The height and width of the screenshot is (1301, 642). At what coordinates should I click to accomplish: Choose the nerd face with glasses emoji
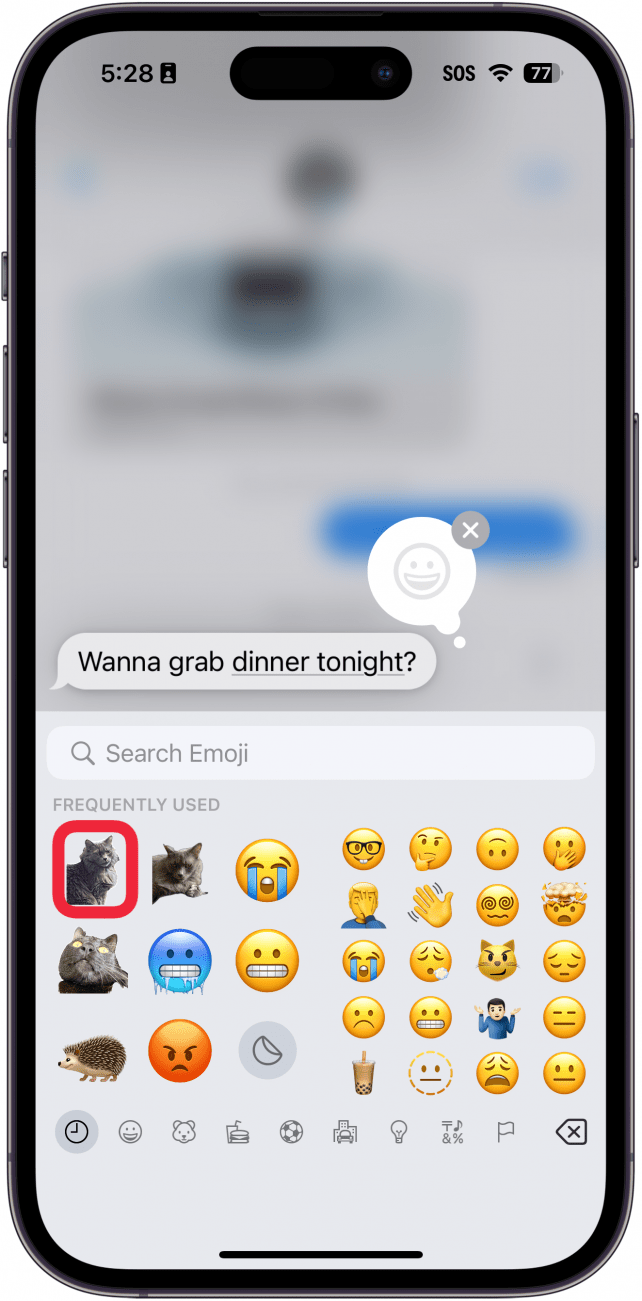tap(362, 849)
